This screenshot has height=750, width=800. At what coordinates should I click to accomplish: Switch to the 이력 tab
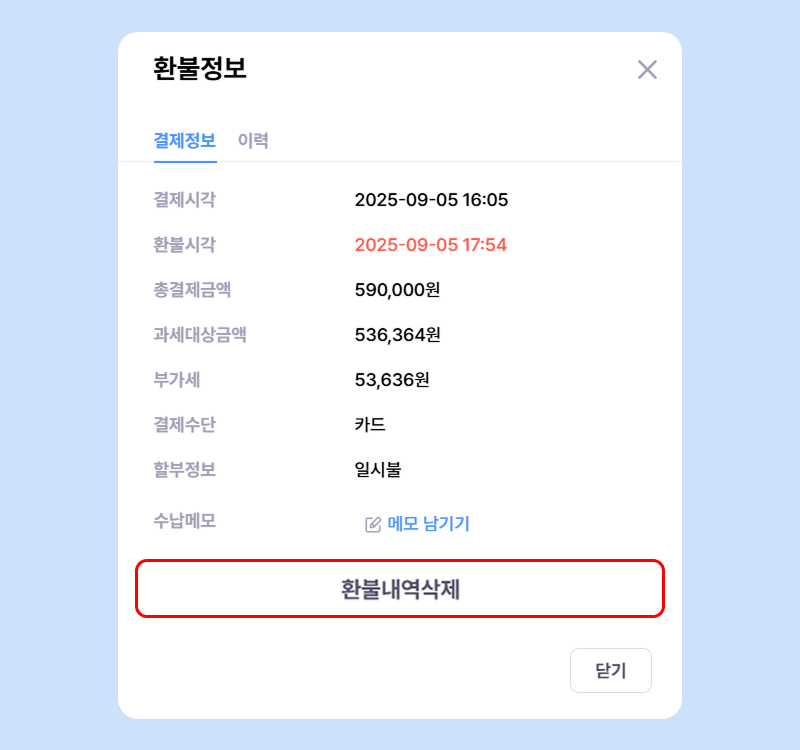coord(253,141)
